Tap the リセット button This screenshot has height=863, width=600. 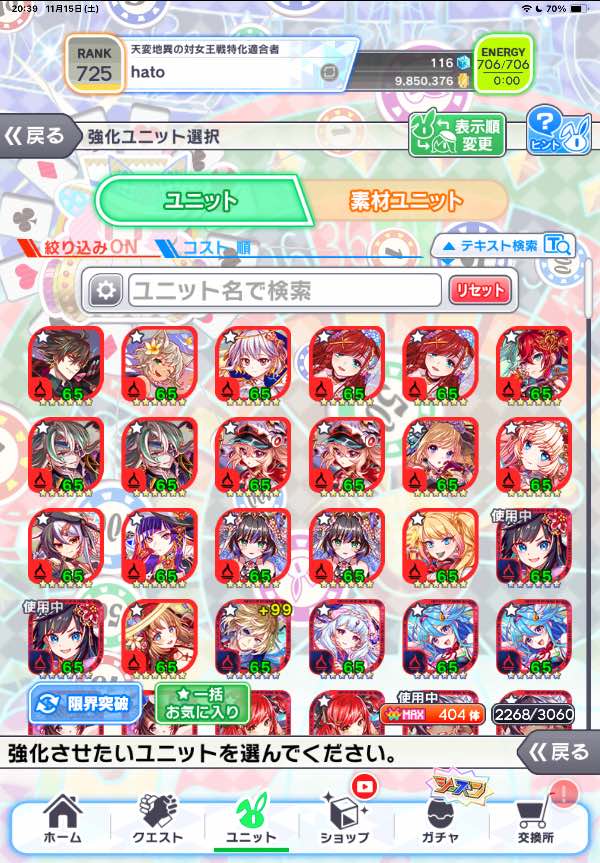[x=479, y=291]
